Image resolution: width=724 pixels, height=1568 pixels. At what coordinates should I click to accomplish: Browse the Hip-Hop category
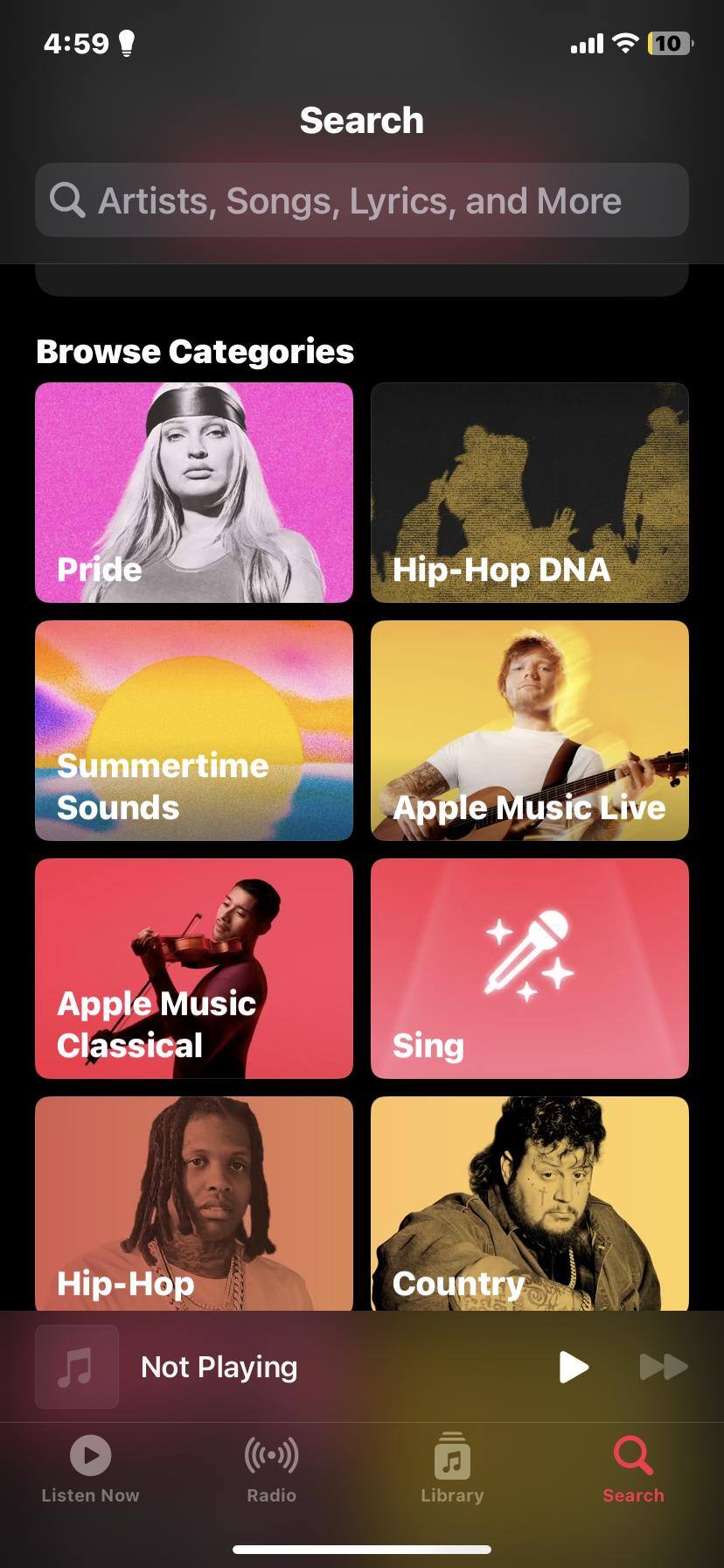[194, 1203]
